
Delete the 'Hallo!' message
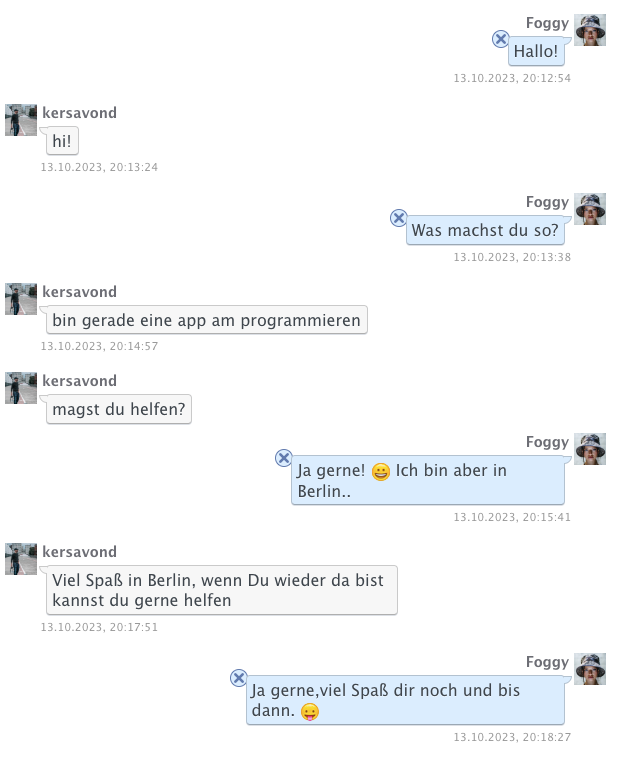[x=501, y=39]
